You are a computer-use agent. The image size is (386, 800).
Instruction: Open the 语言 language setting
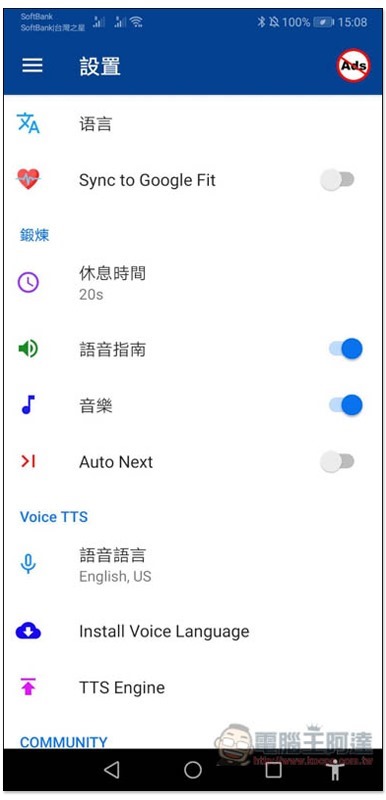tap(193, 124)
